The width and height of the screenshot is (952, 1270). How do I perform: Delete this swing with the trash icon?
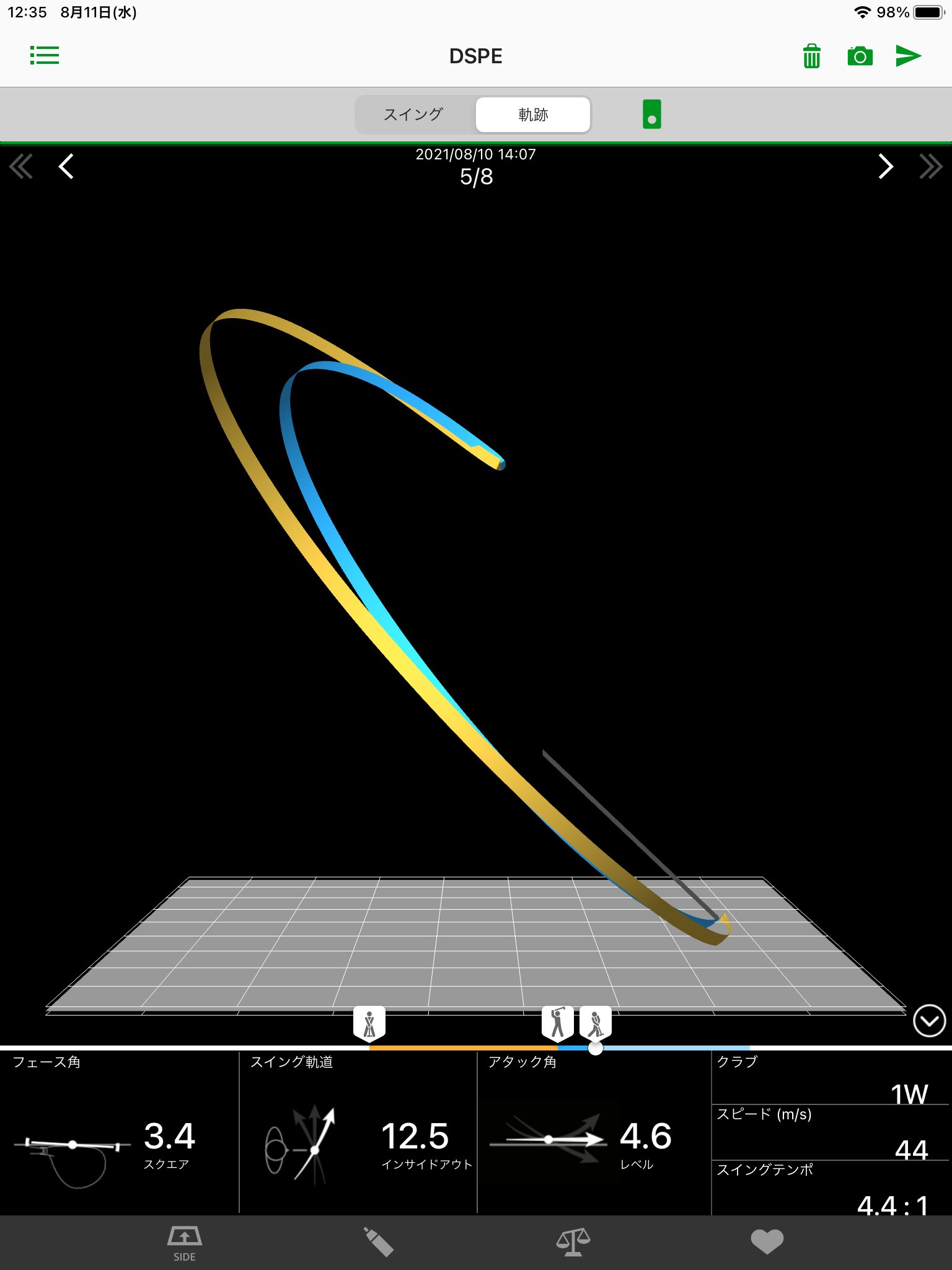click(811, 56)
